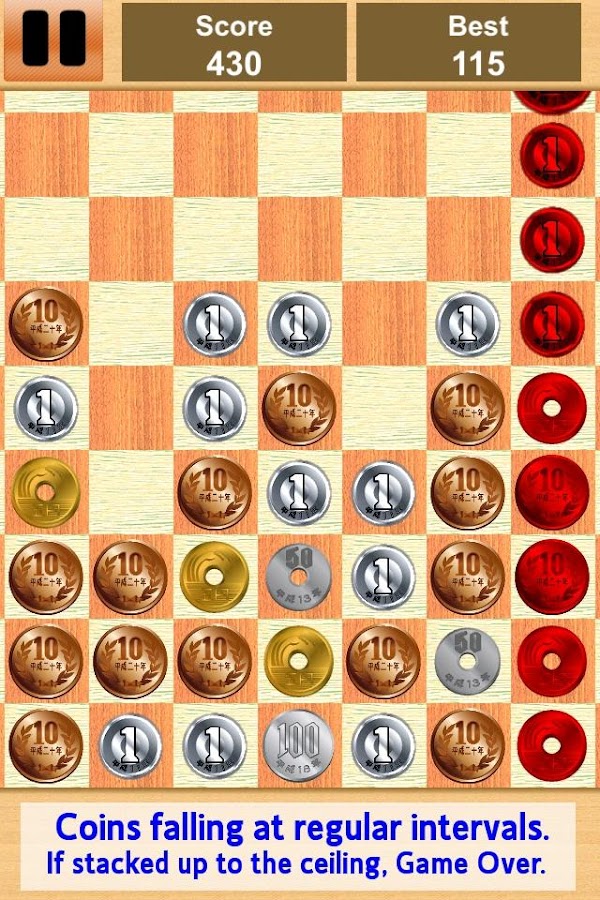Tap the 100 yen silver coin

point(298,746)
